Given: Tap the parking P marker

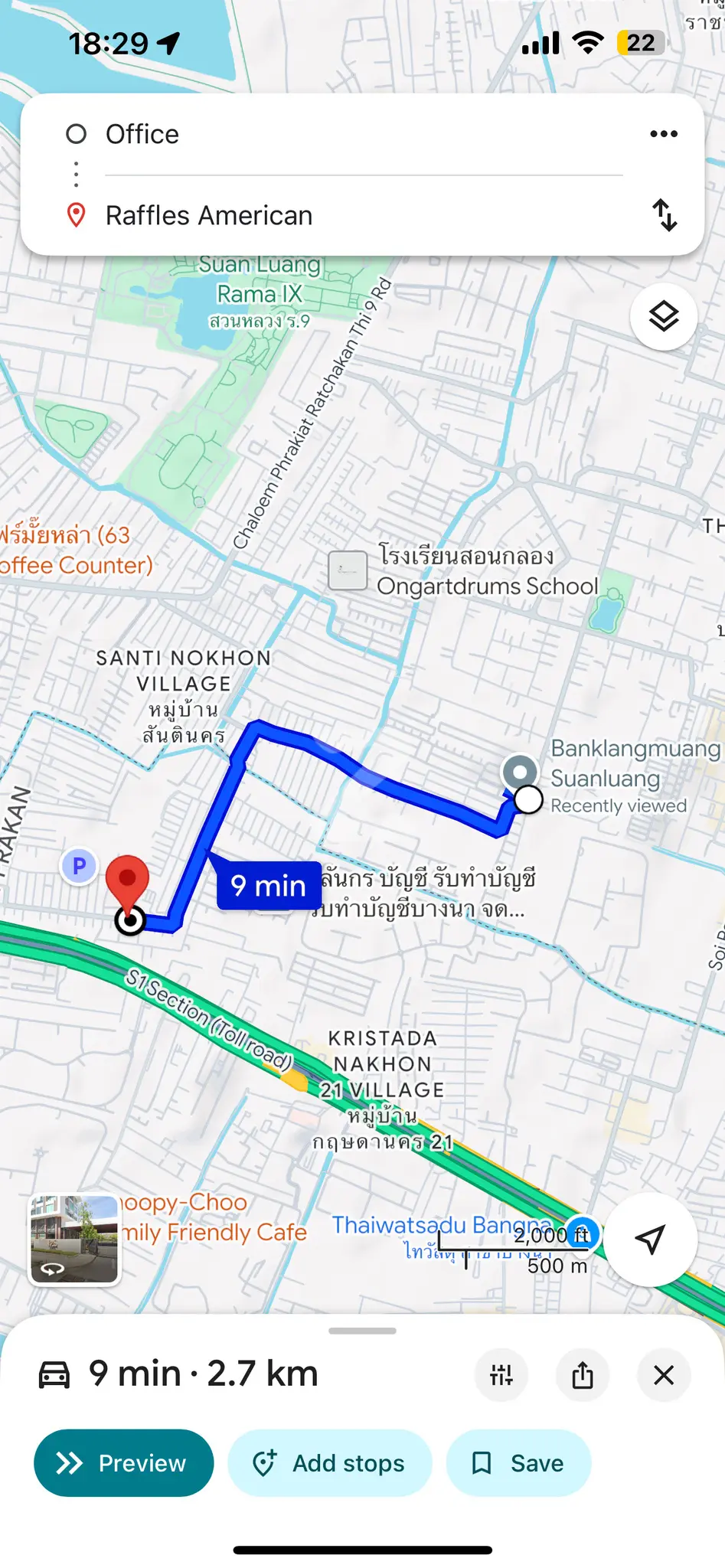Looking at the screenshot, I should 79,867.
